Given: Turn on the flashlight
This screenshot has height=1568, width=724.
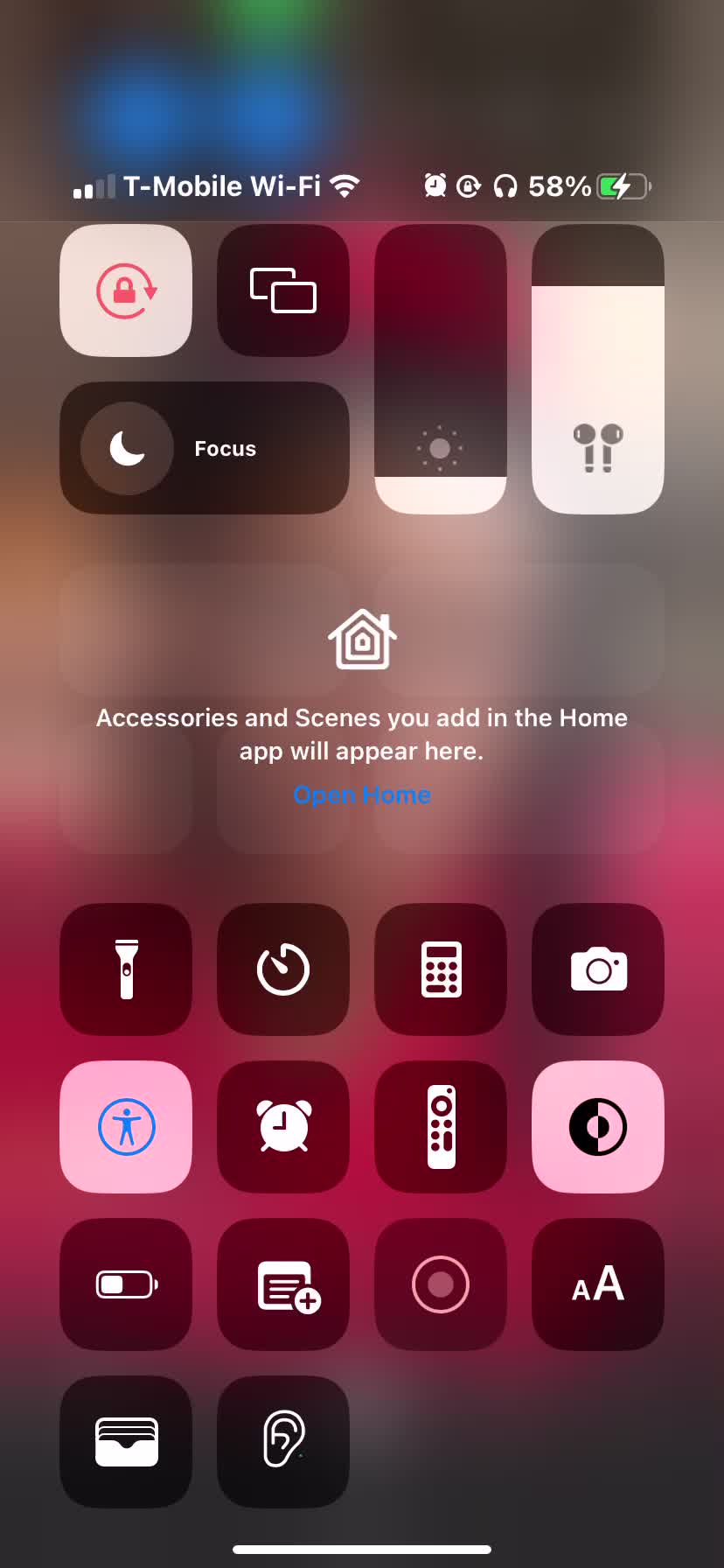Looking at the screenshot, I should (x=126, y=969).
